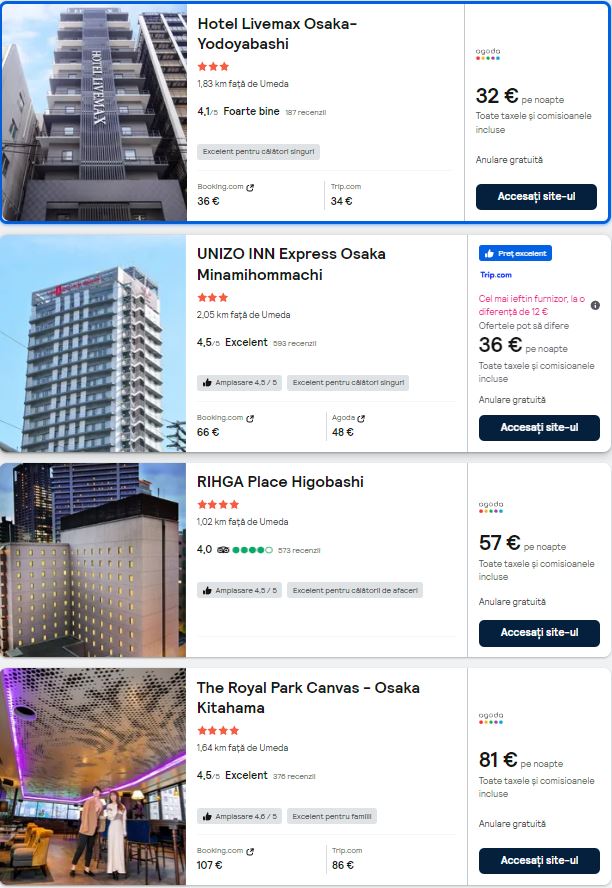Tap Accesați site-ul for The Royal Park Canvas
The image size is (612, 888).
click(x=539, y=861)
